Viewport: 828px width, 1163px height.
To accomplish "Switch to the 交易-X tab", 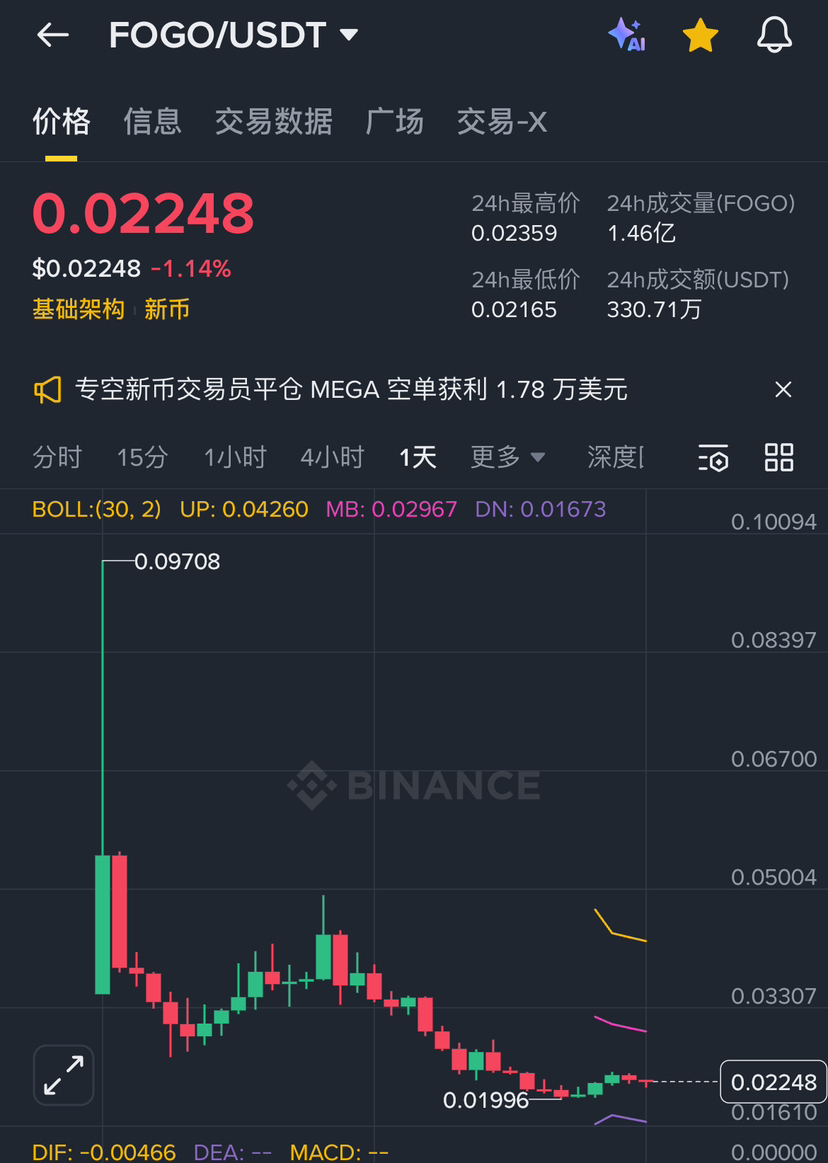I will (502, 122).
